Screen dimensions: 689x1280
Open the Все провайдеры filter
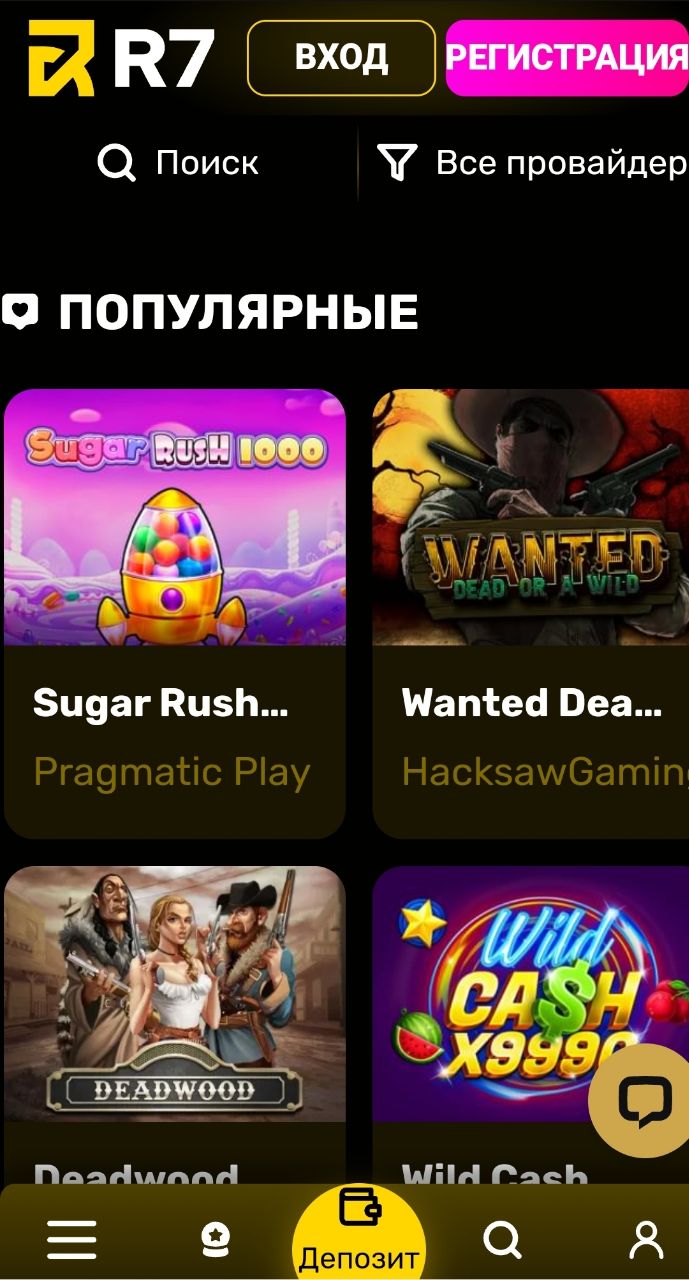pyautogui.click(x=530, y=163)
